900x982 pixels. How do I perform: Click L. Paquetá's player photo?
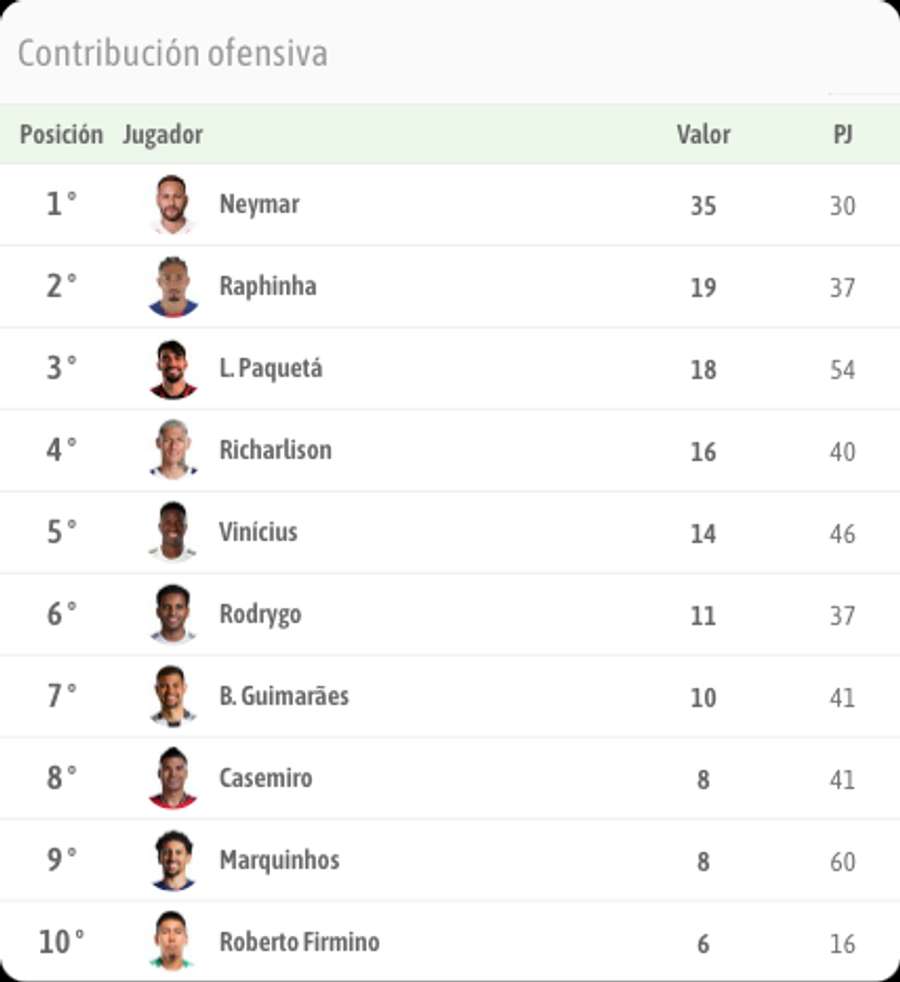click(x=170, y=368)
